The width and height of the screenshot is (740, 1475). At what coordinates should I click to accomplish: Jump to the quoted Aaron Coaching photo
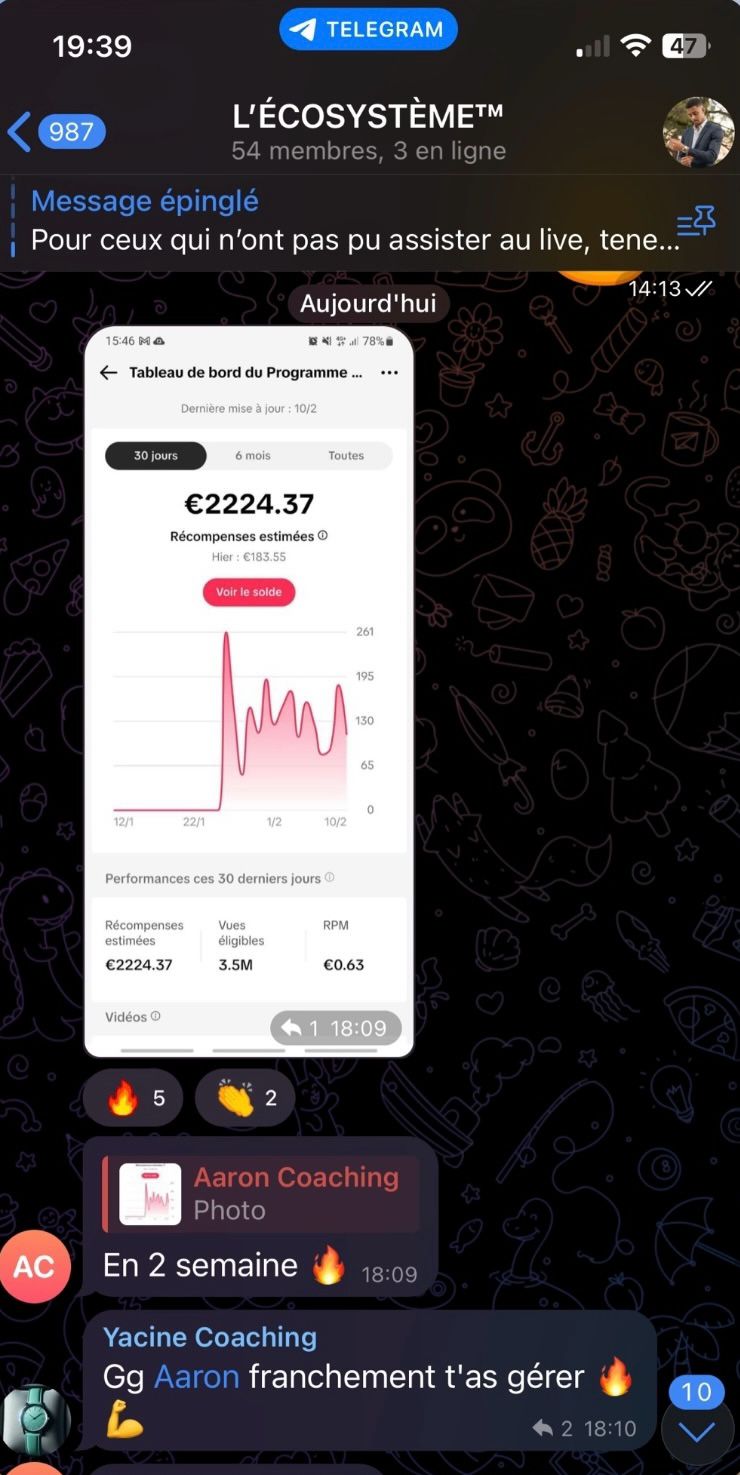pyautogui.click(x=260, y=1193)
